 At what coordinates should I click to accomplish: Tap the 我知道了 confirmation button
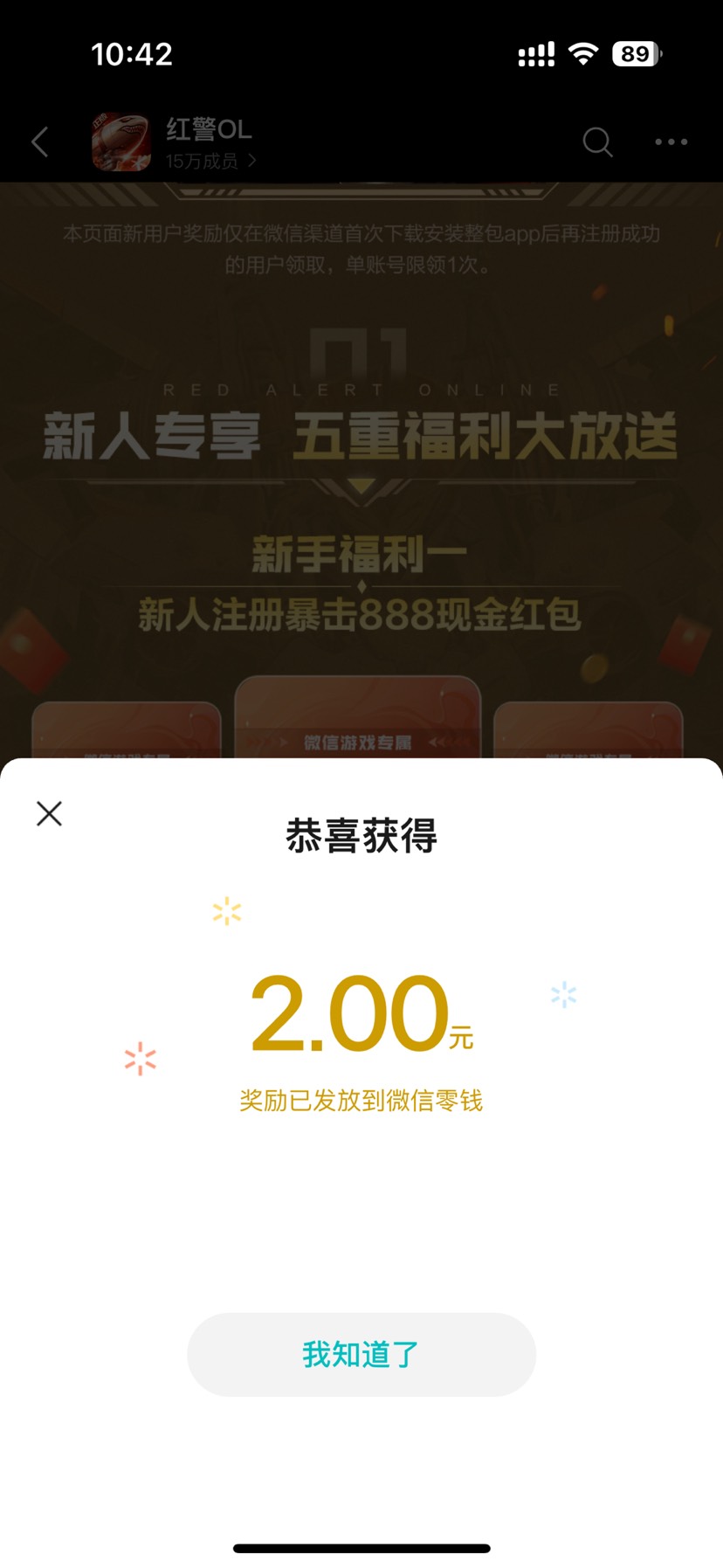coord(361,1354)
